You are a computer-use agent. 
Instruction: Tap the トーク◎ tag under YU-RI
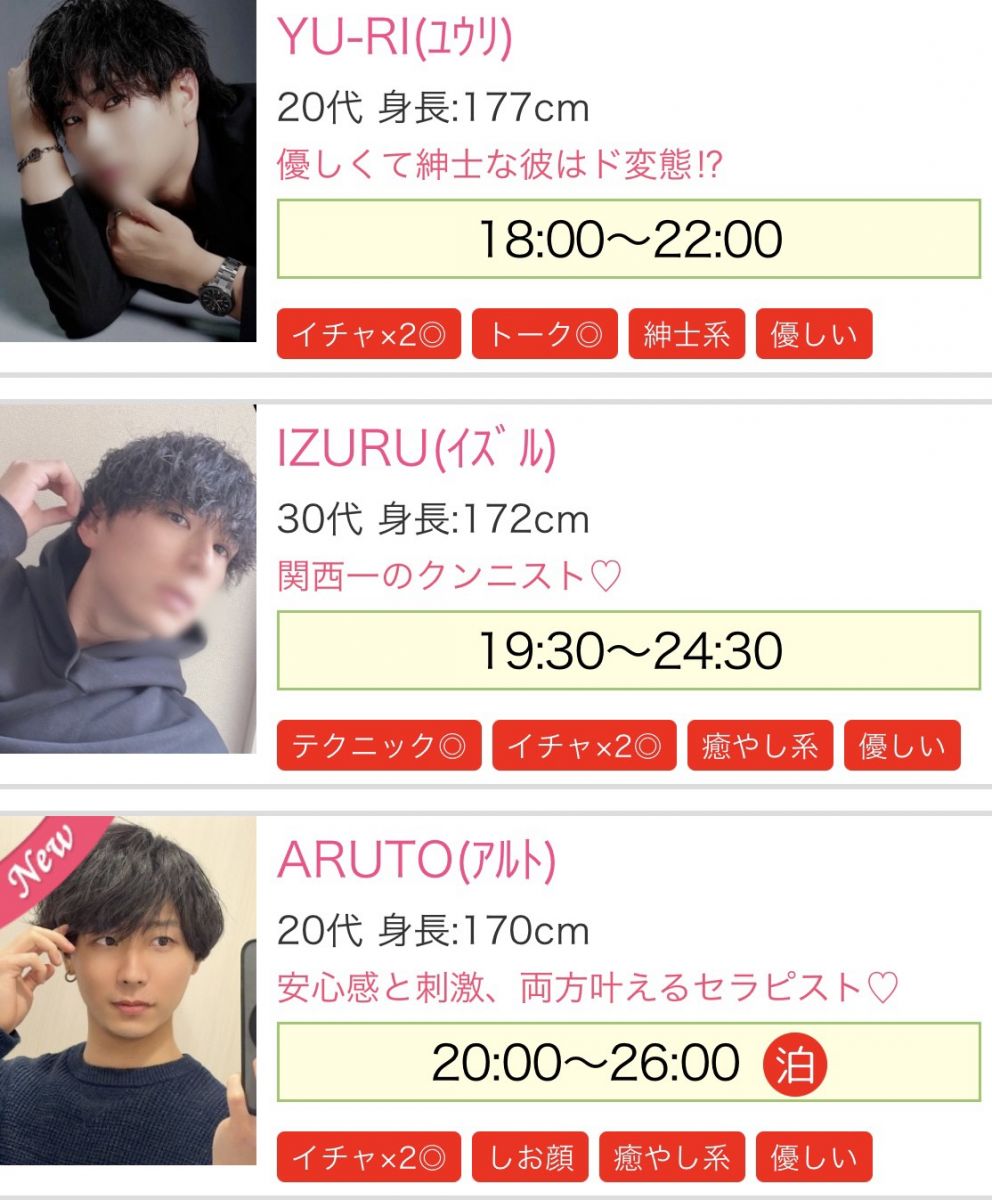pyautogui.click(x=544, y=334)
